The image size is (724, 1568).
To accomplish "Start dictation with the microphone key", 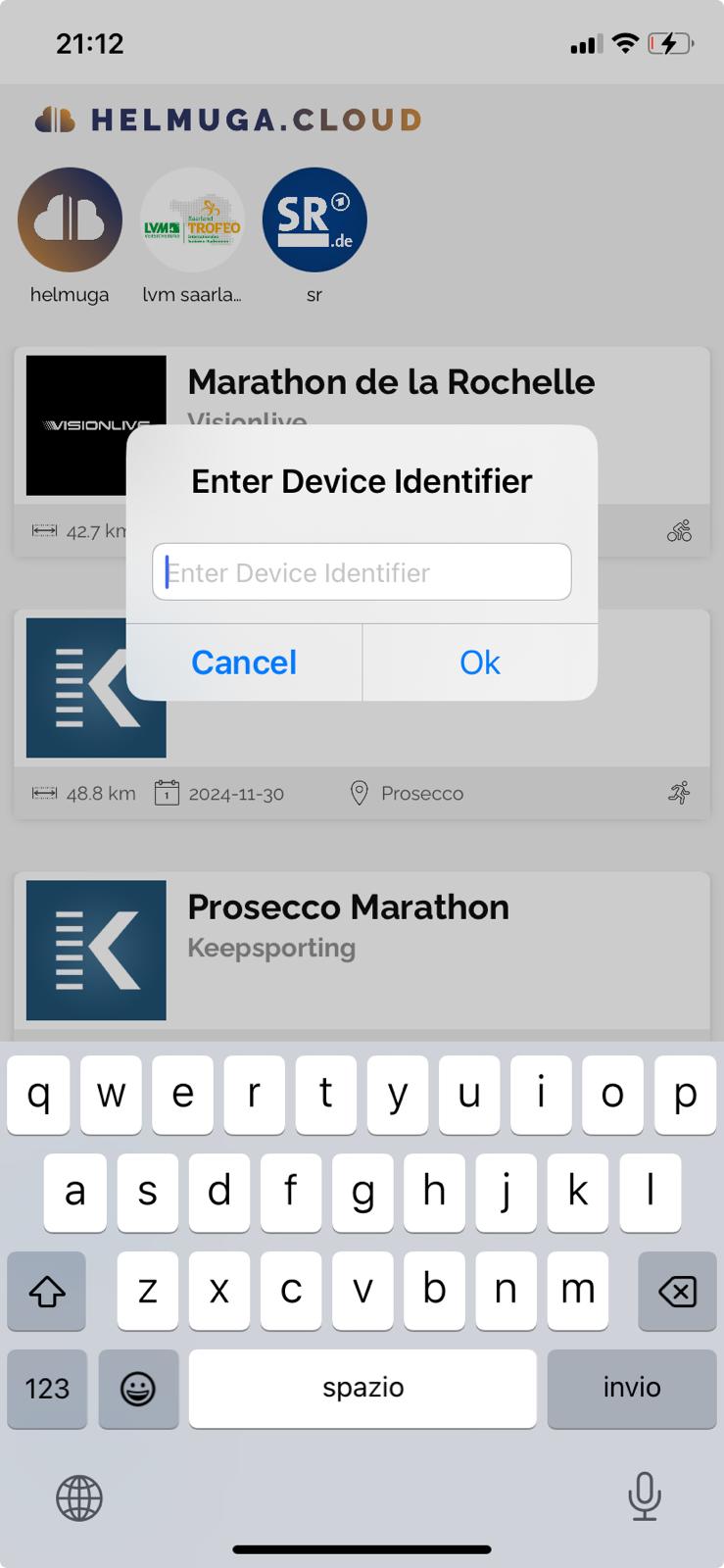I will (x=644, y=1496).
